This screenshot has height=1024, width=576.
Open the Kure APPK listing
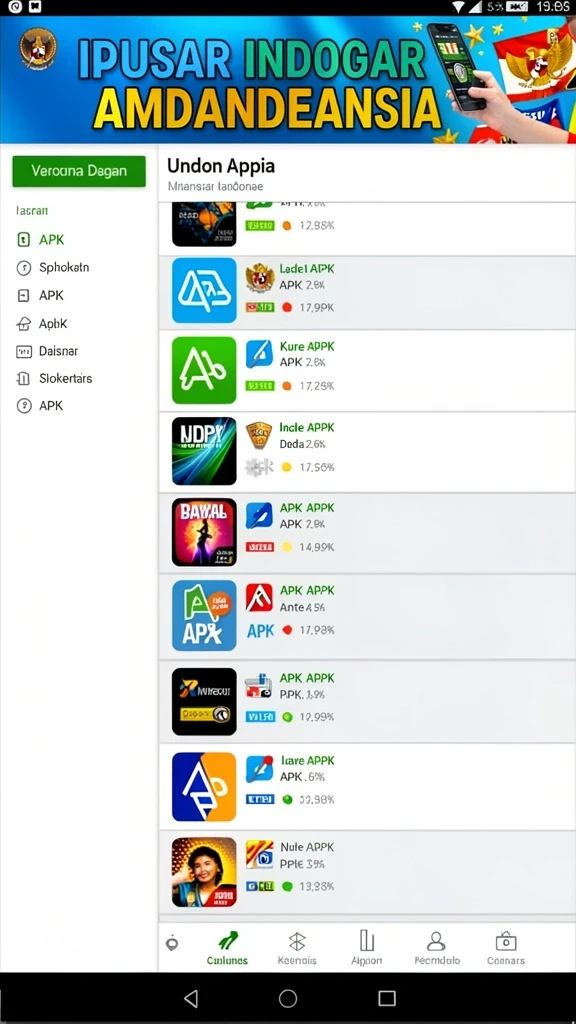pyautogui.click(x=367, y=370)
